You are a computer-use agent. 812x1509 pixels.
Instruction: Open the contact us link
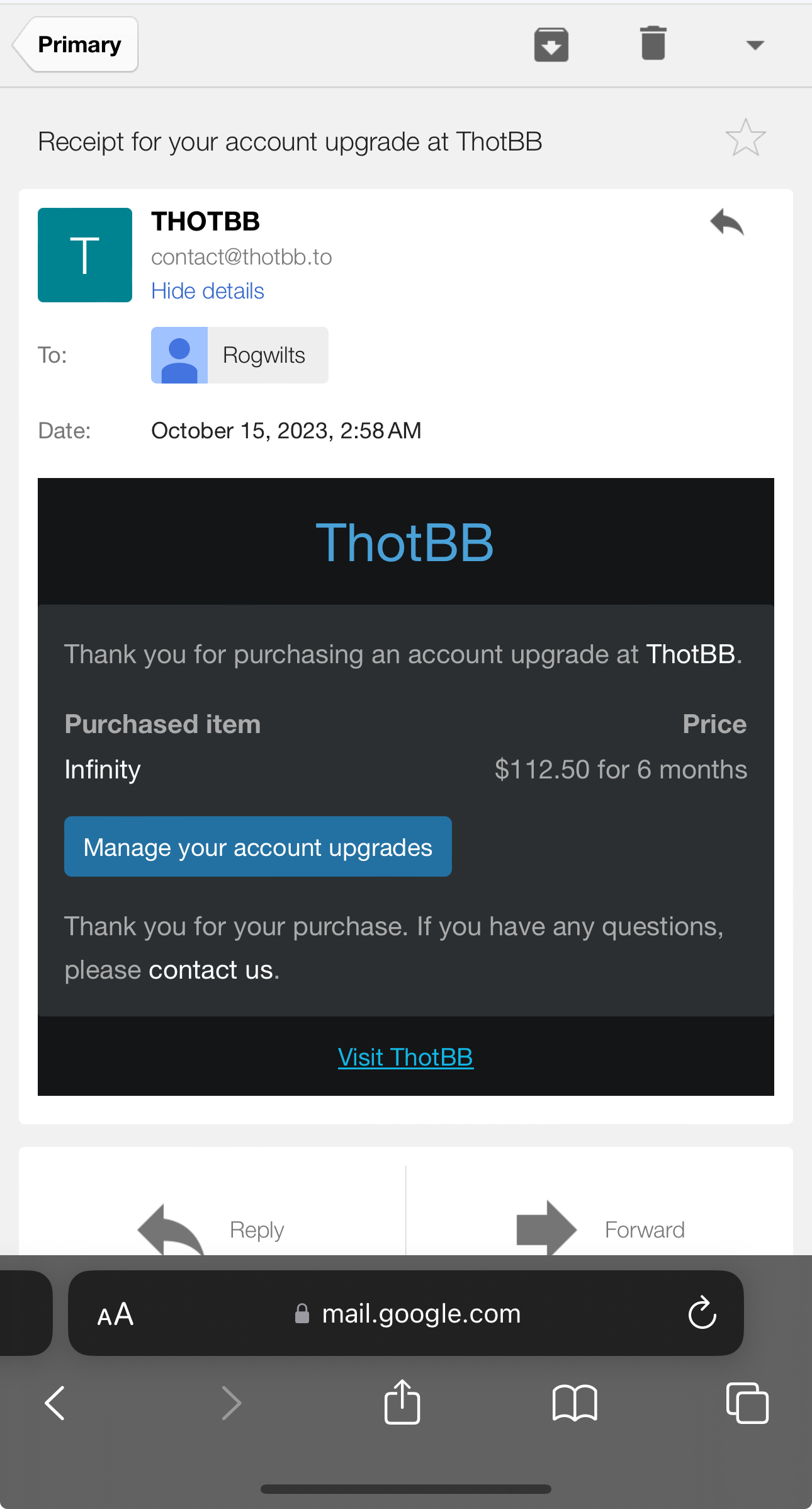click(211, 970)
